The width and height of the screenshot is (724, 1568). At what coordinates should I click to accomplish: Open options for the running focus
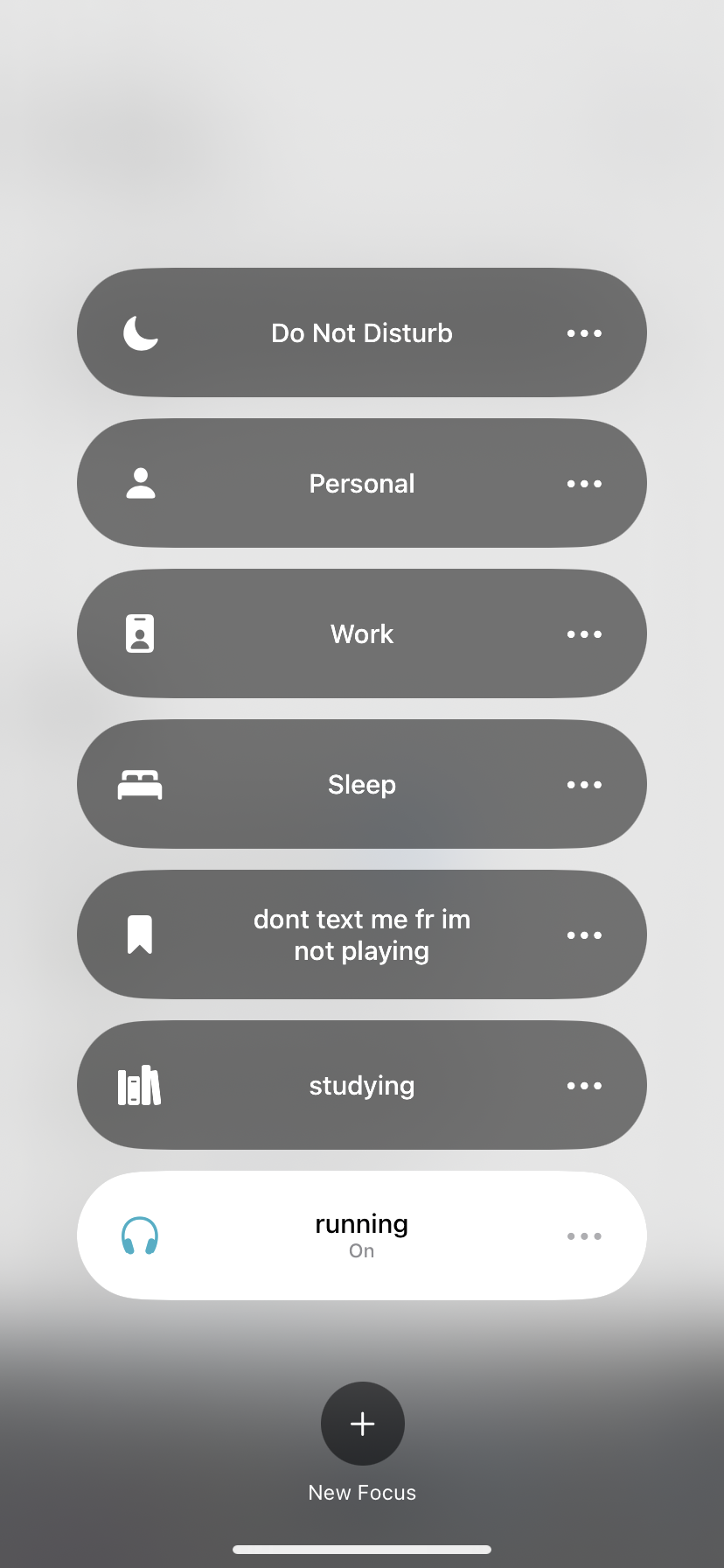(584, 1236)
